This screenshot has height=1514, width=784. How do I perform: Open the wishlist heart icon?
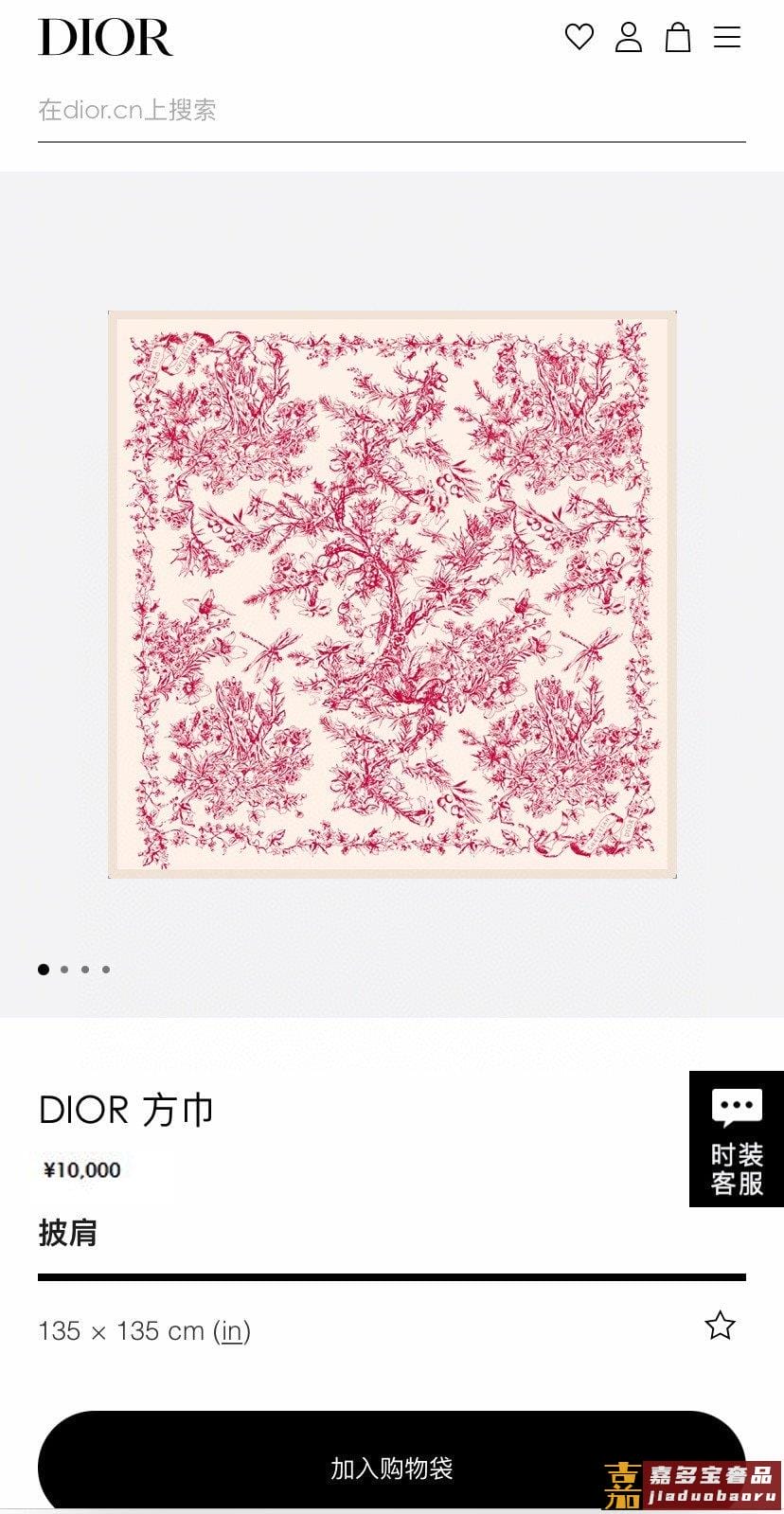[579, 37]
